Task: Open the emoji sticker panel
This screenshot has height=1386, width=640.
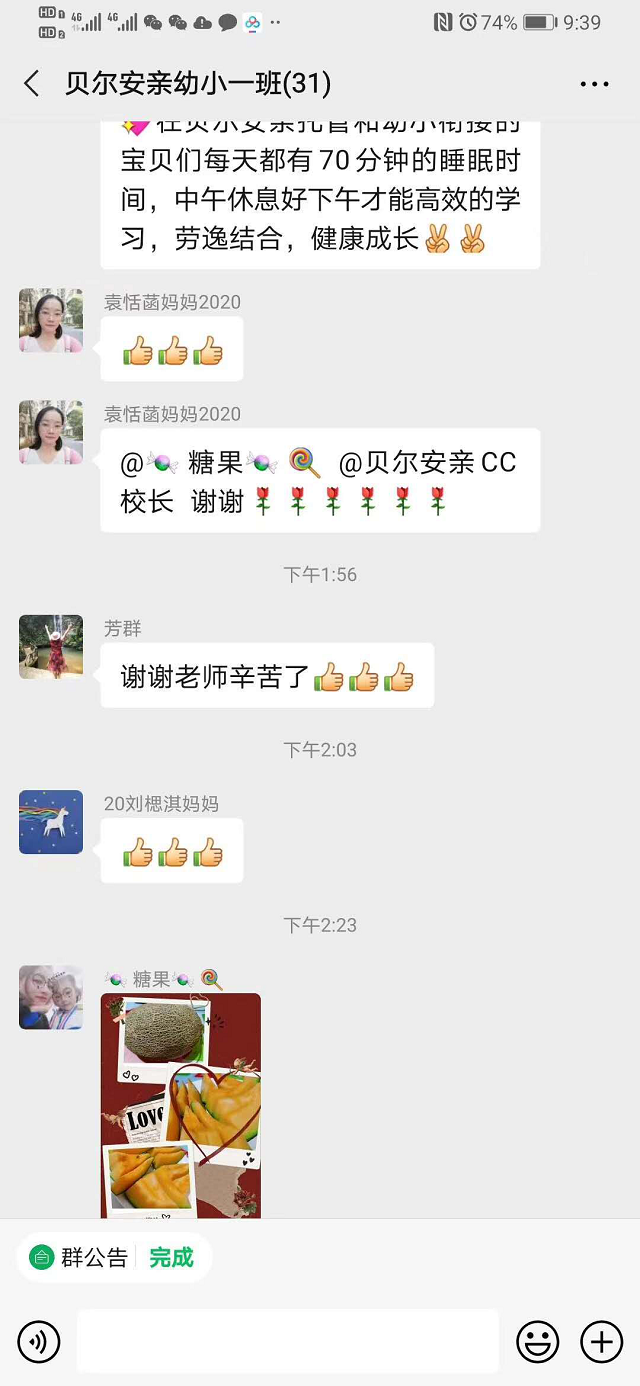Action: (x=537, y=1341)
